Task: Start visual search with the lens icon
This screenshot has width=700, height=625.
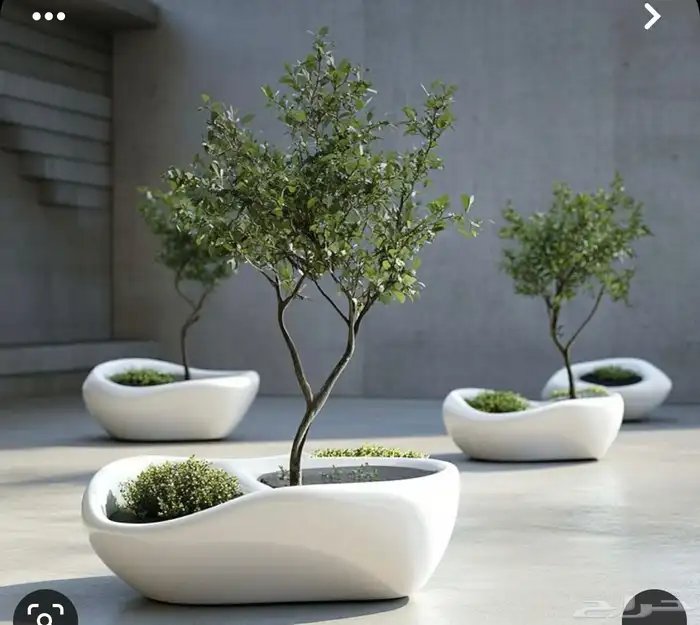Action: point(45,612)
